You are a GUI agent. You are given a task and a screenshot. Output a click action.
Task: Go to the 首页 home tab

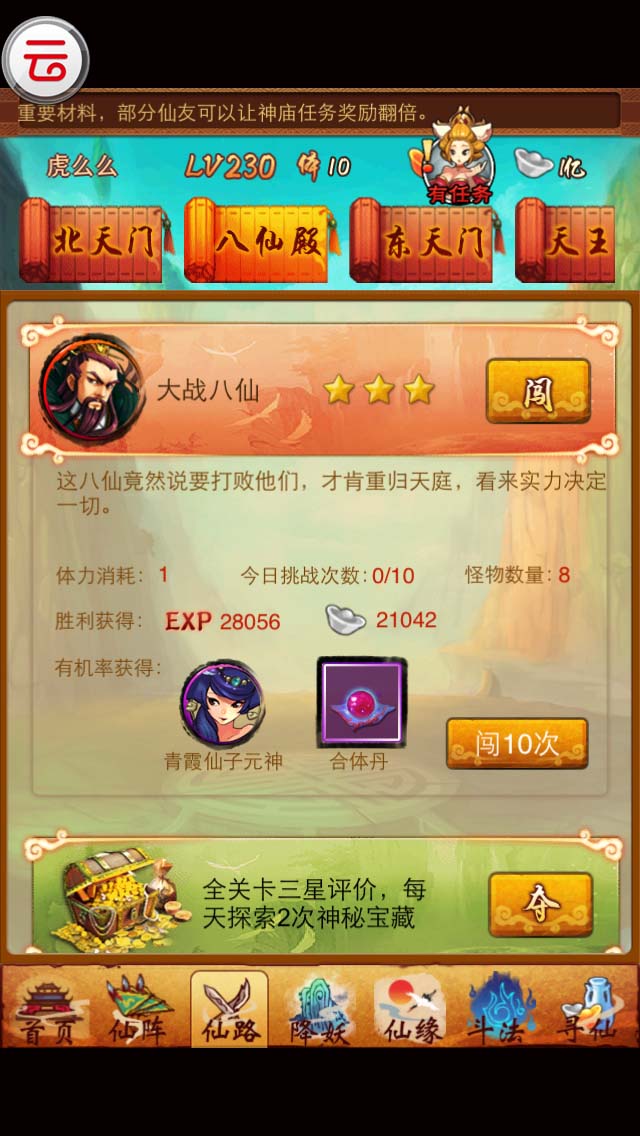pyautogui.click(x=47, y=1010)
